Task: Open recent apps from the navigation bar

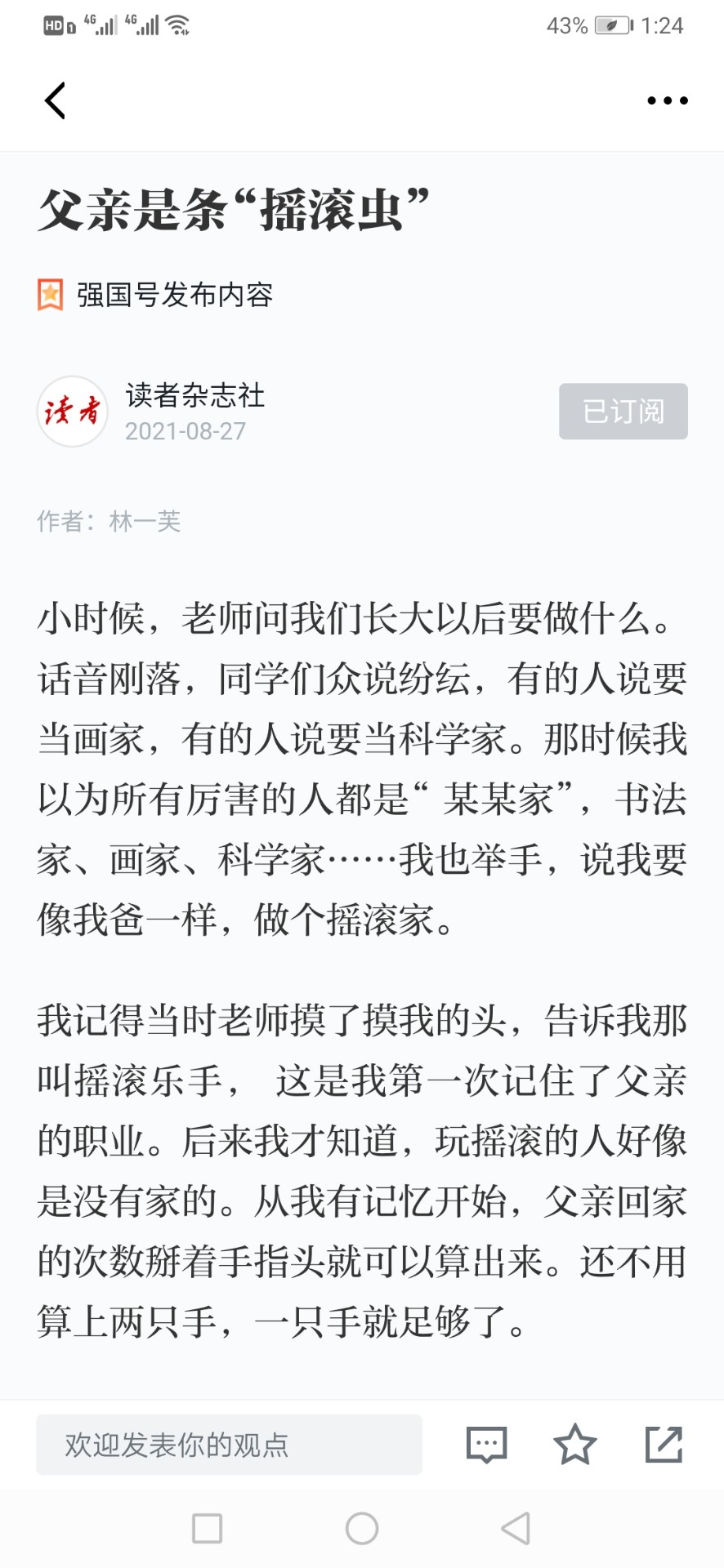Action: 207,1528
